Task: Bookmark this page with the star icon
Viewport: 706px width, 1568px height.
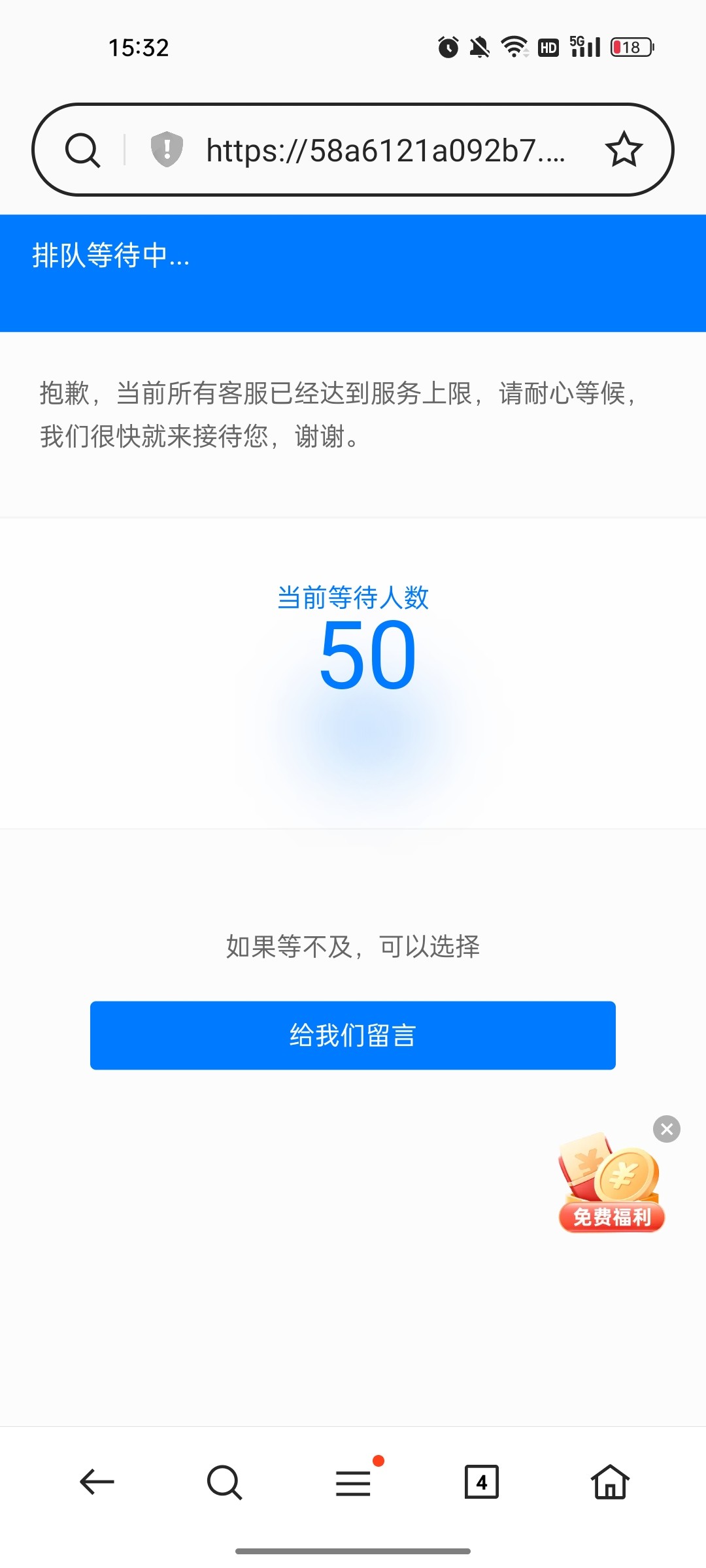Action: pyautogui.click(x=624, y=149)
